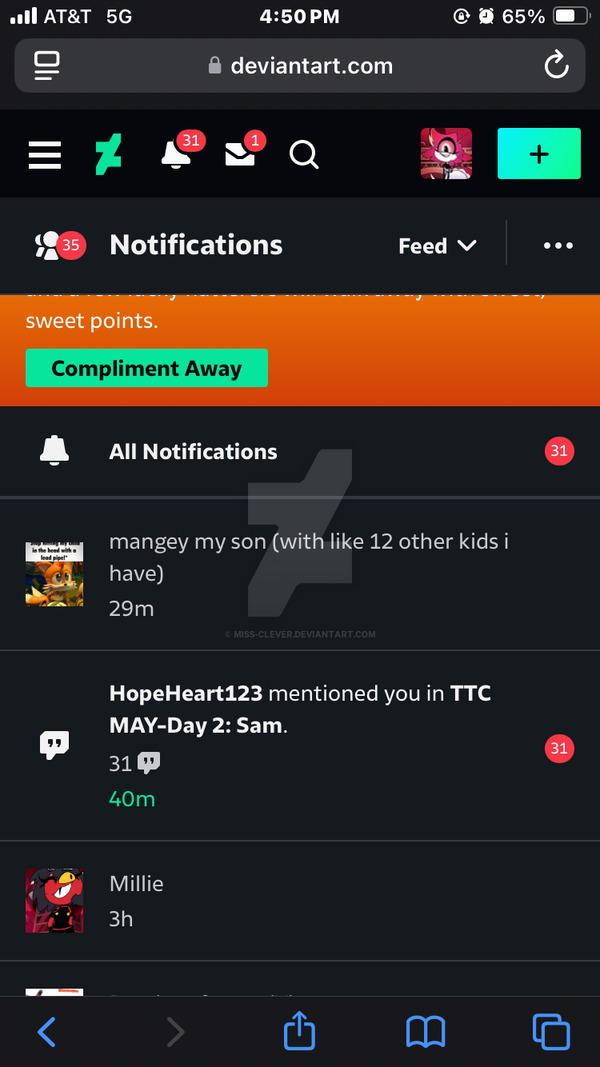Open the notifications bell in header

[177, 153]
